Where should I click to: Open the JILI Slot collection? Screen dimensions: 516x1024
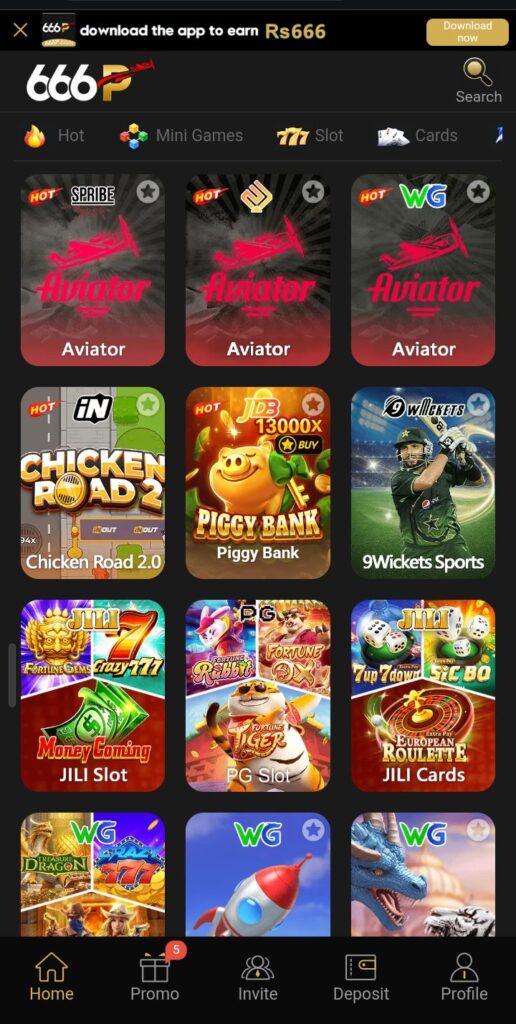(x=93, y=696)
